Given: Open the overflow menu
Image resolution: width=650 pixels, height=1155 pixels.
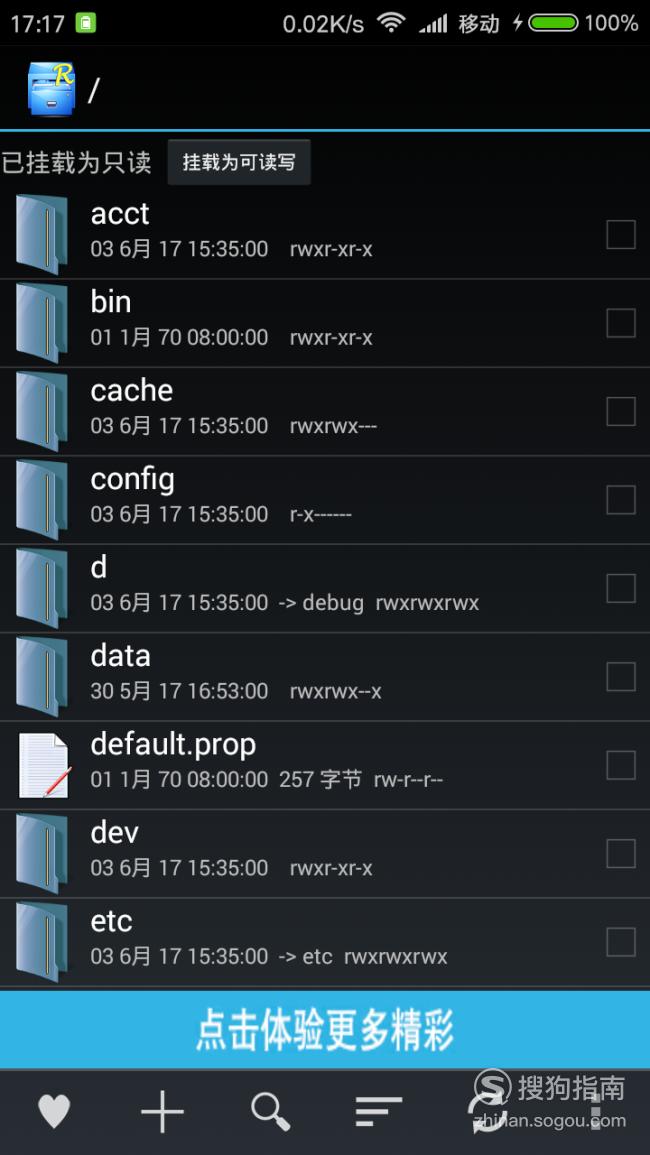Looking at the screenshot, I should click(595, 1111).
